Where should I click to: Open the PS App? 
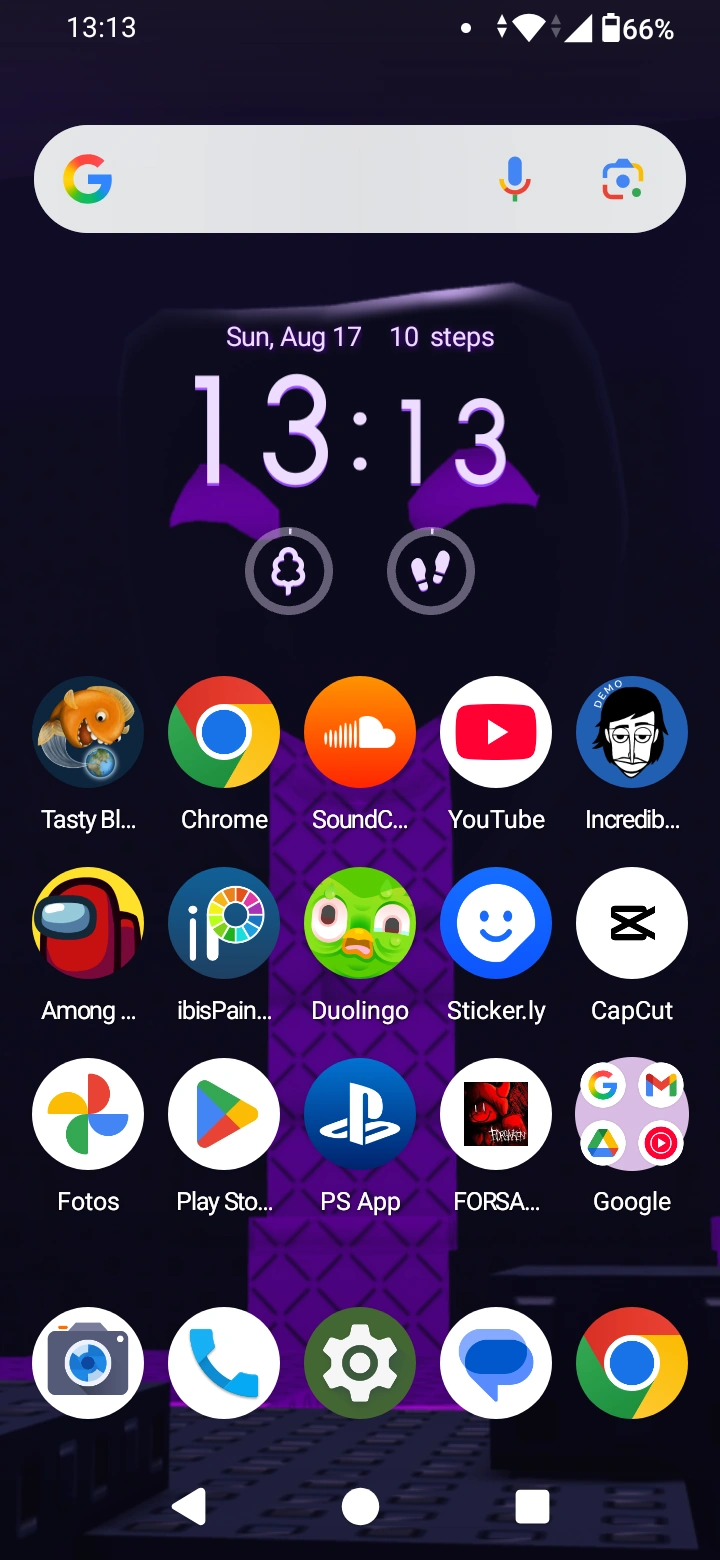360,1113
